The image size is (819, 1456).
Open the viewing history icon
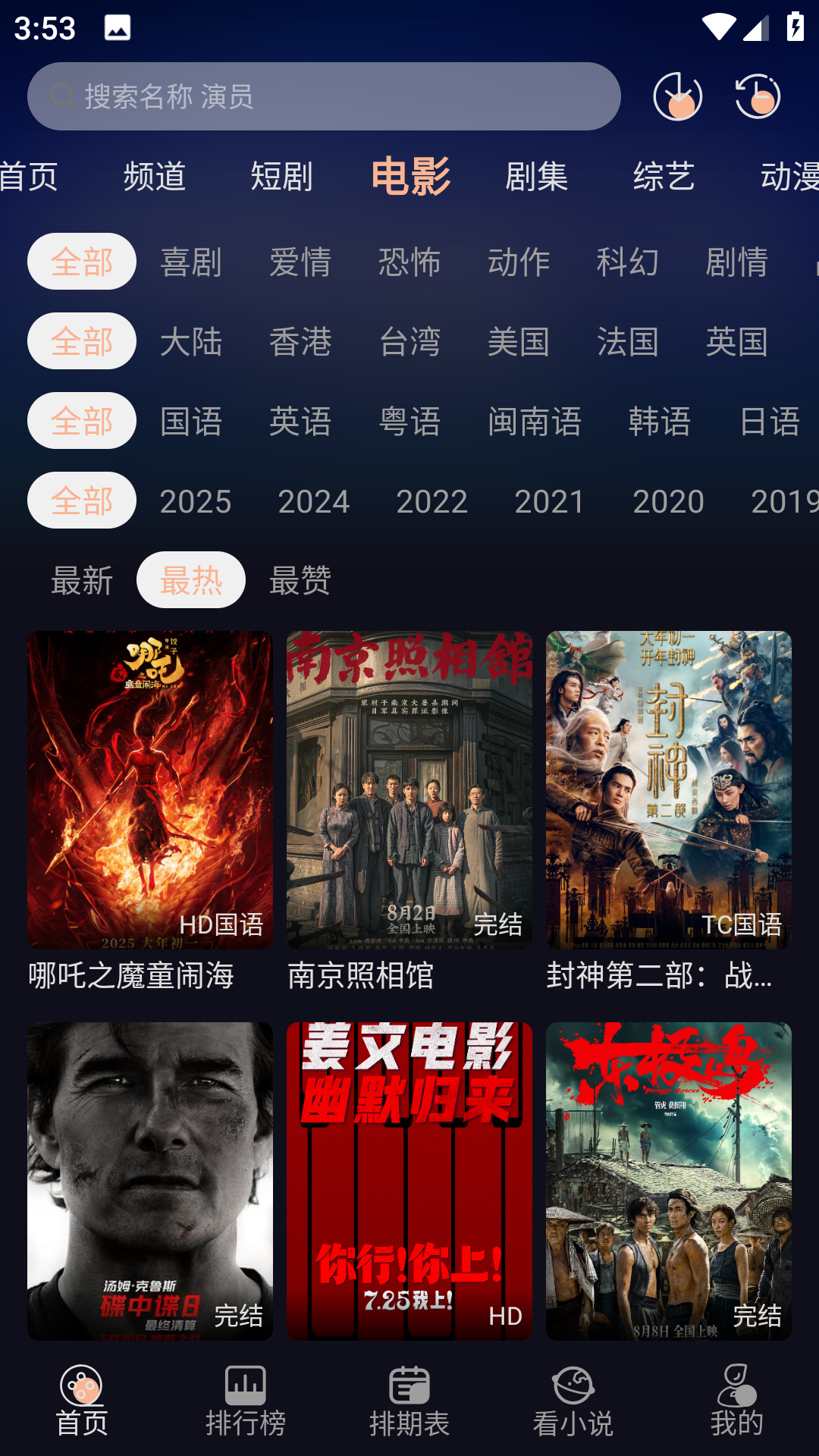pos(758,96)
